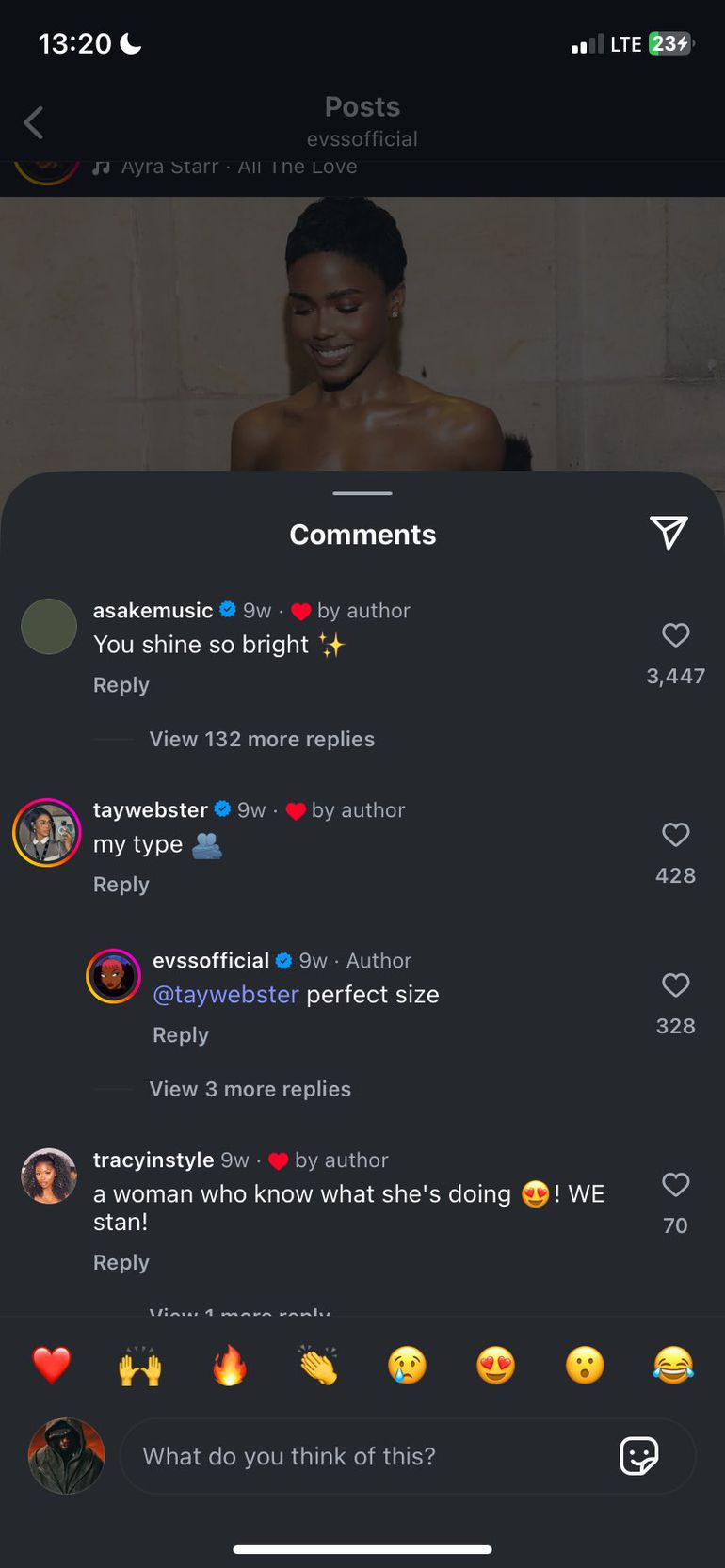Insert the fire quick emoji
This screenshot has width=725, height=1568.
click(x=229, y=1365)
